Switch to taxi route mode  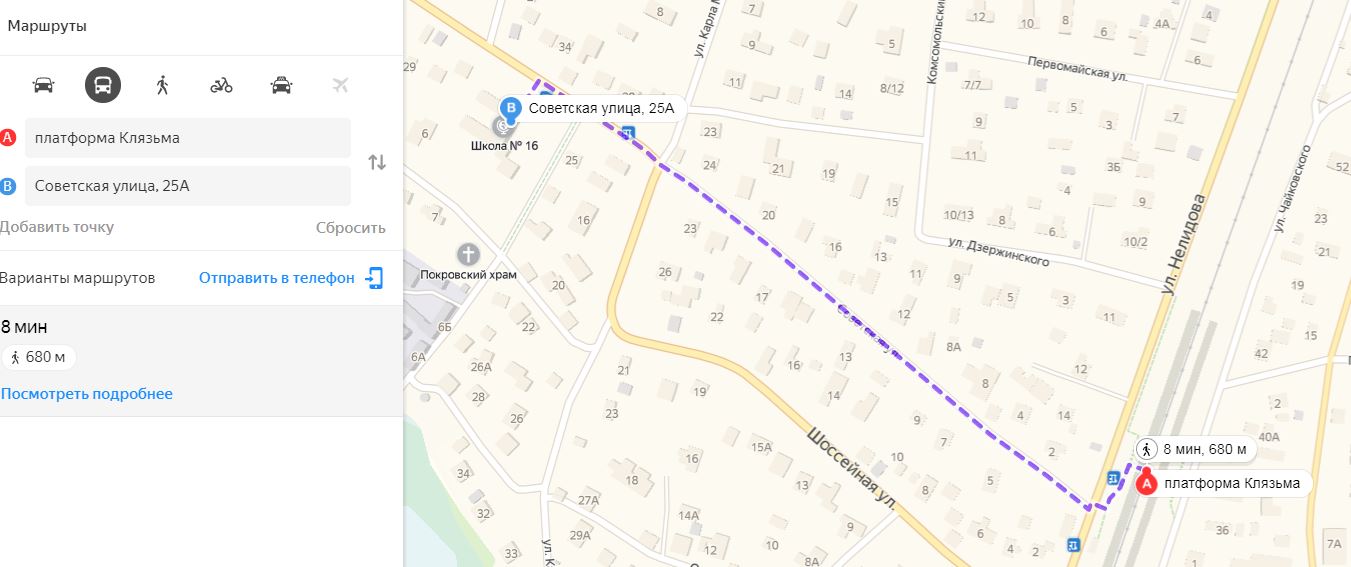(x=282, y=85)
